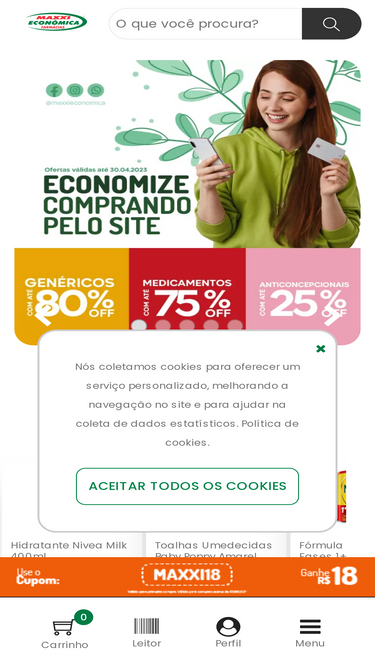This screenshot has width=375, height=667.
Task: Go to the Perfil tab
Action: 228,633
